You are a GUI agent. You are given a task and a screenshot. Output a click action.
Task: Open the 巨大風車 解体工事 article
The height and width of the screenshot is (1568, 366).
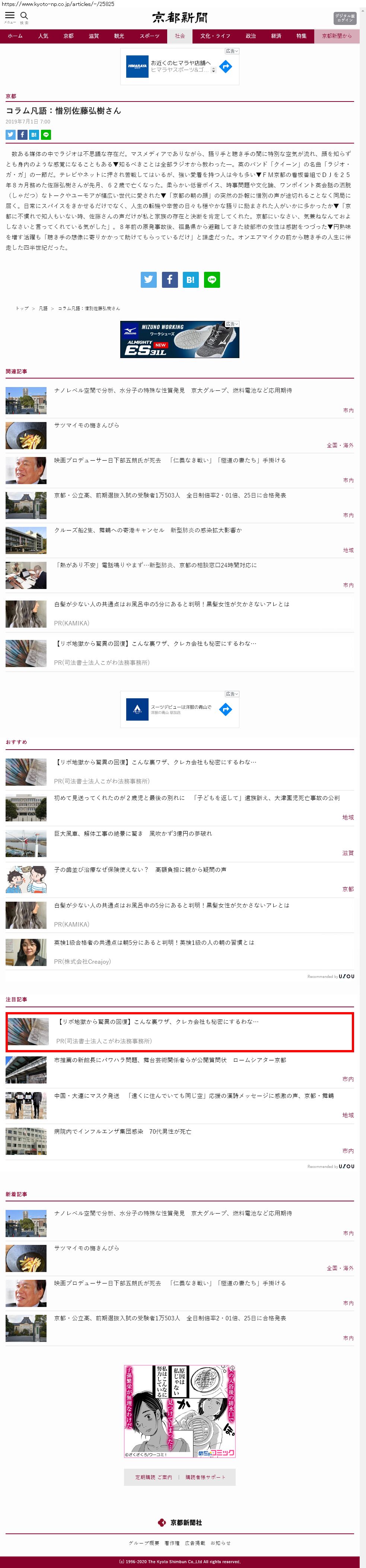pos(133,833)
